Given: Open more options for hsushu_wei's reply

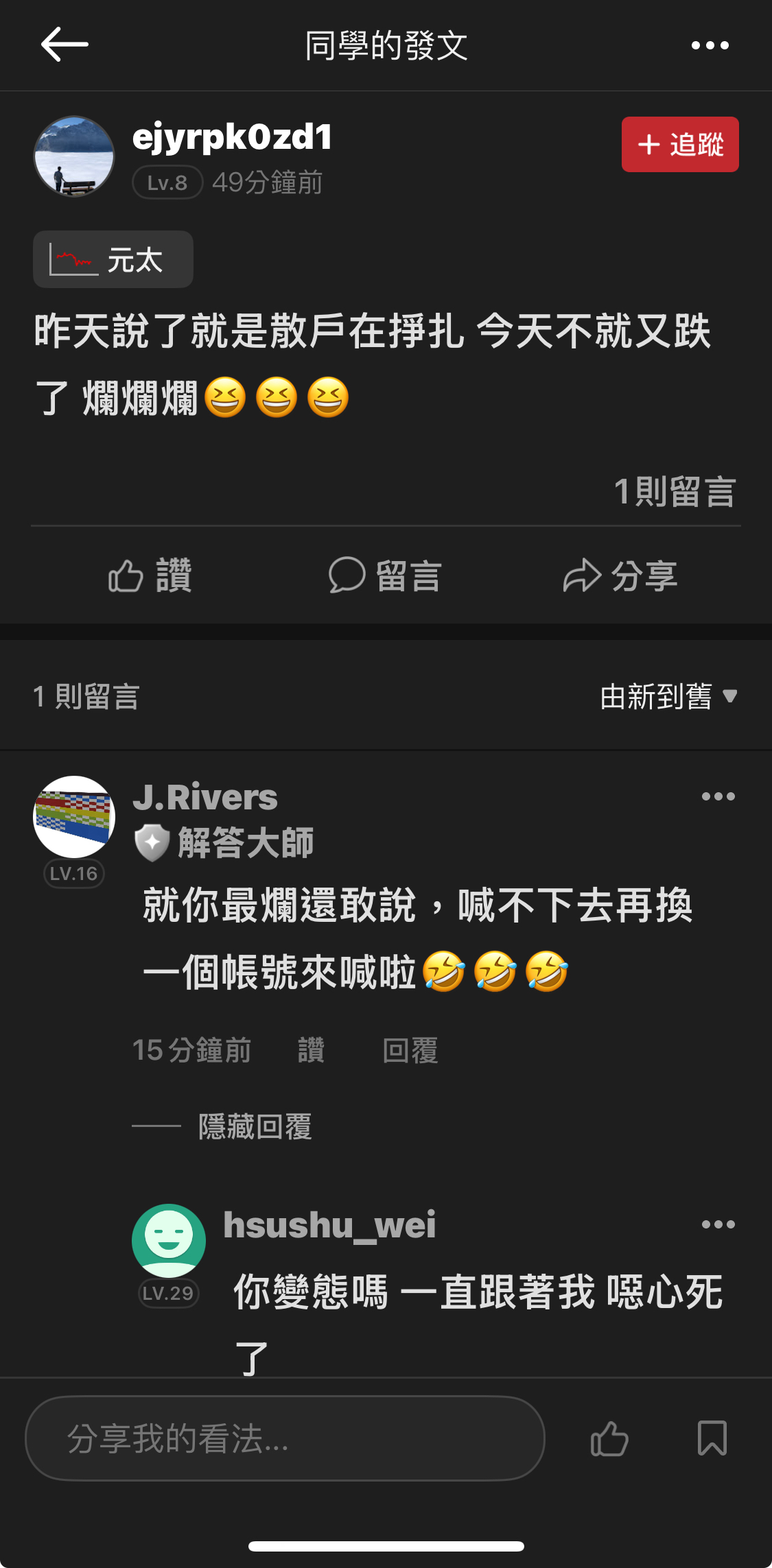Looking at the screenshot, I should (718, 1224).
